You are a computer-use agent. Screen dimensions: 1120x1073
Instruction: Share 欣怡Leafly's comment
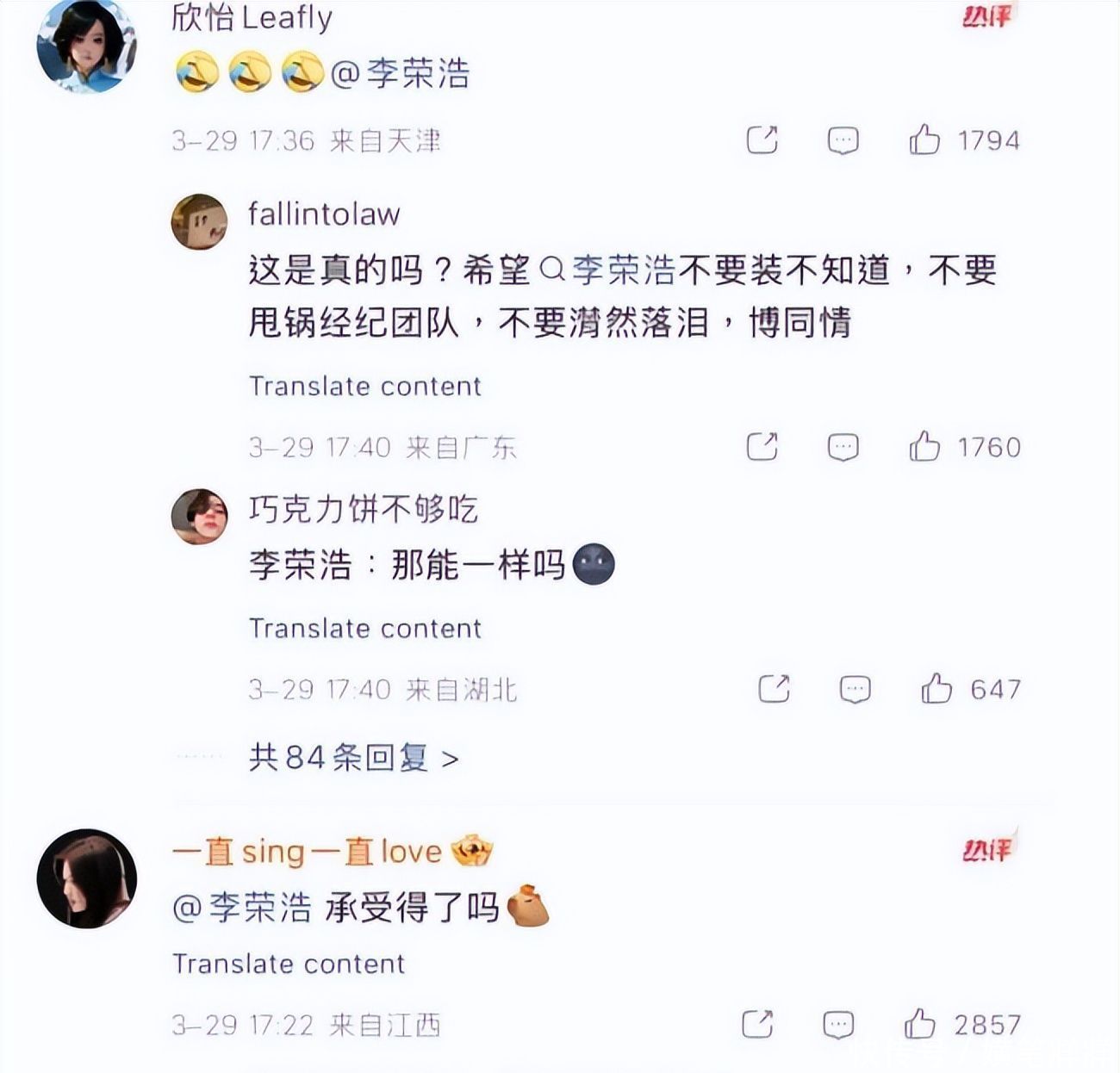point(762,140)
